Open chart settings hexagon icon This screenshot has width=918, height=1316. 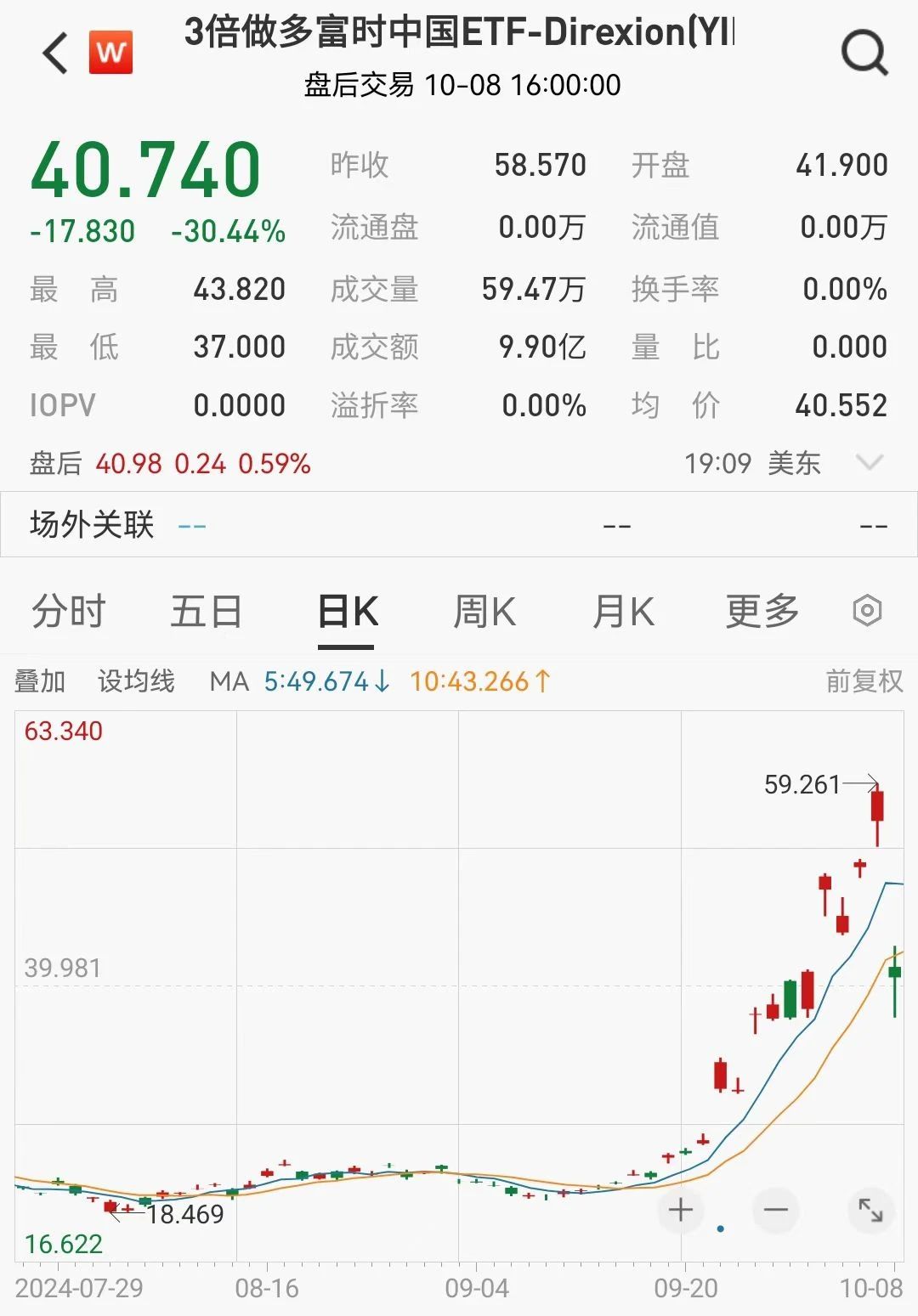click(867, 611)
